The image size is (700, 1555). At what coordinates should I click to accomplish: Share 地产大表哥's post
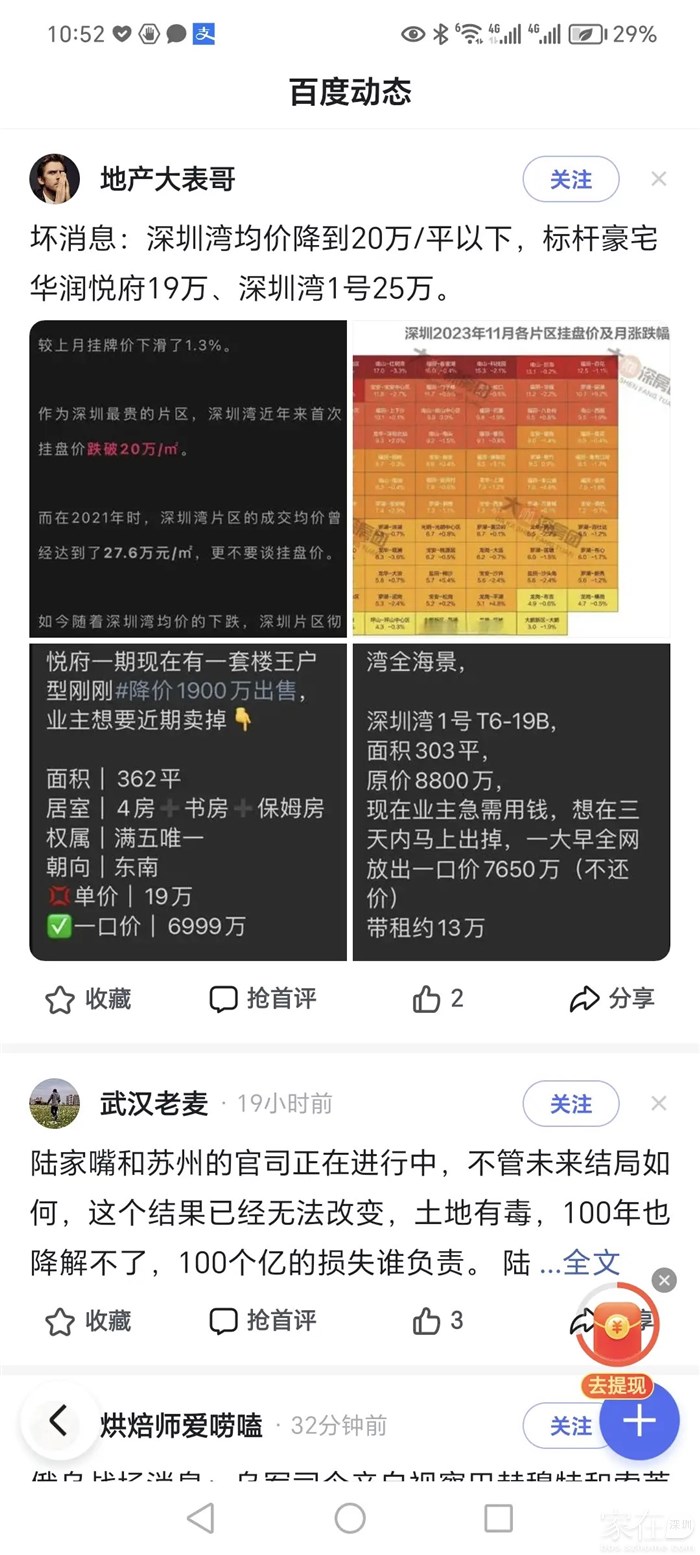click(612, 999)
